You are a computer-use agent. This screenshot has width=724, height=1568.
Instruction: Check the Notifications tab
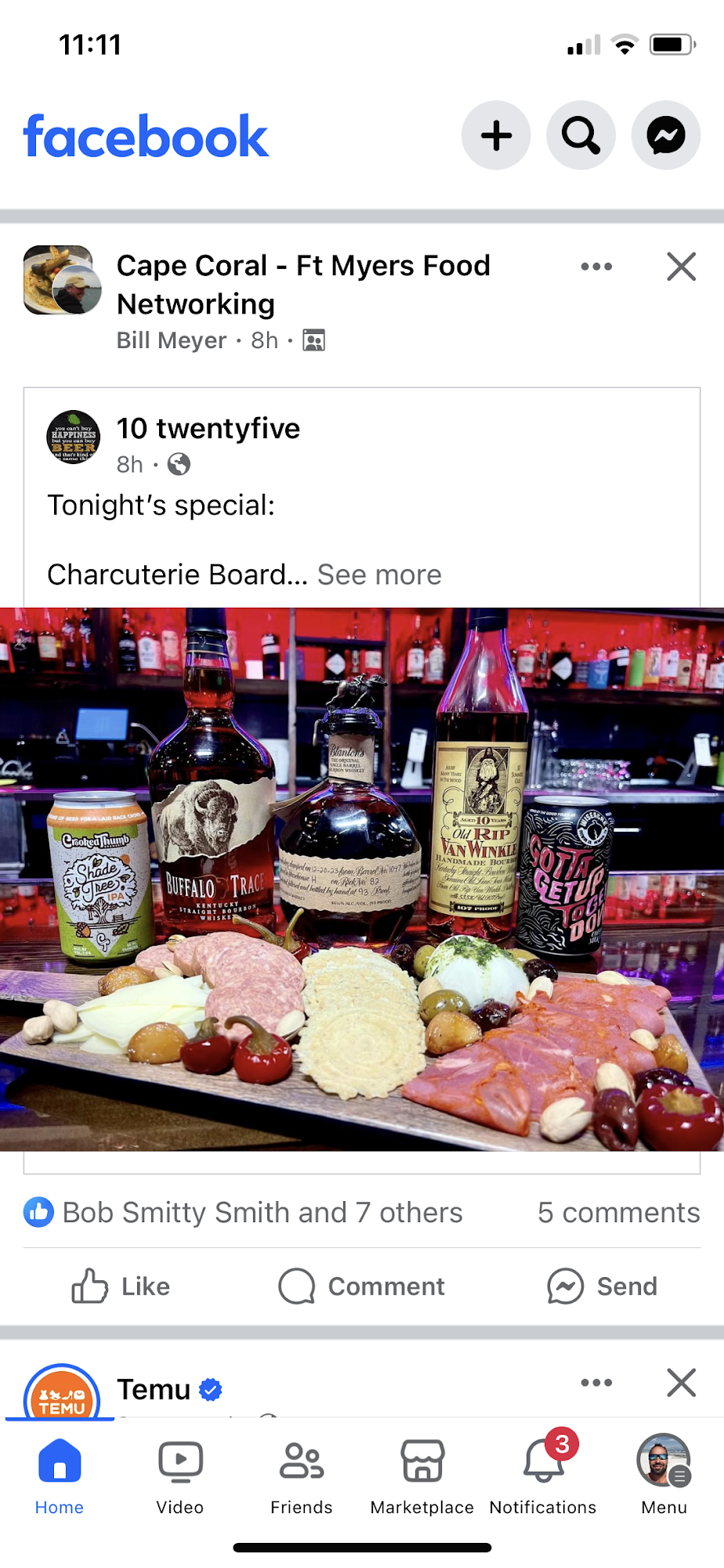(x=543, y=1476)
